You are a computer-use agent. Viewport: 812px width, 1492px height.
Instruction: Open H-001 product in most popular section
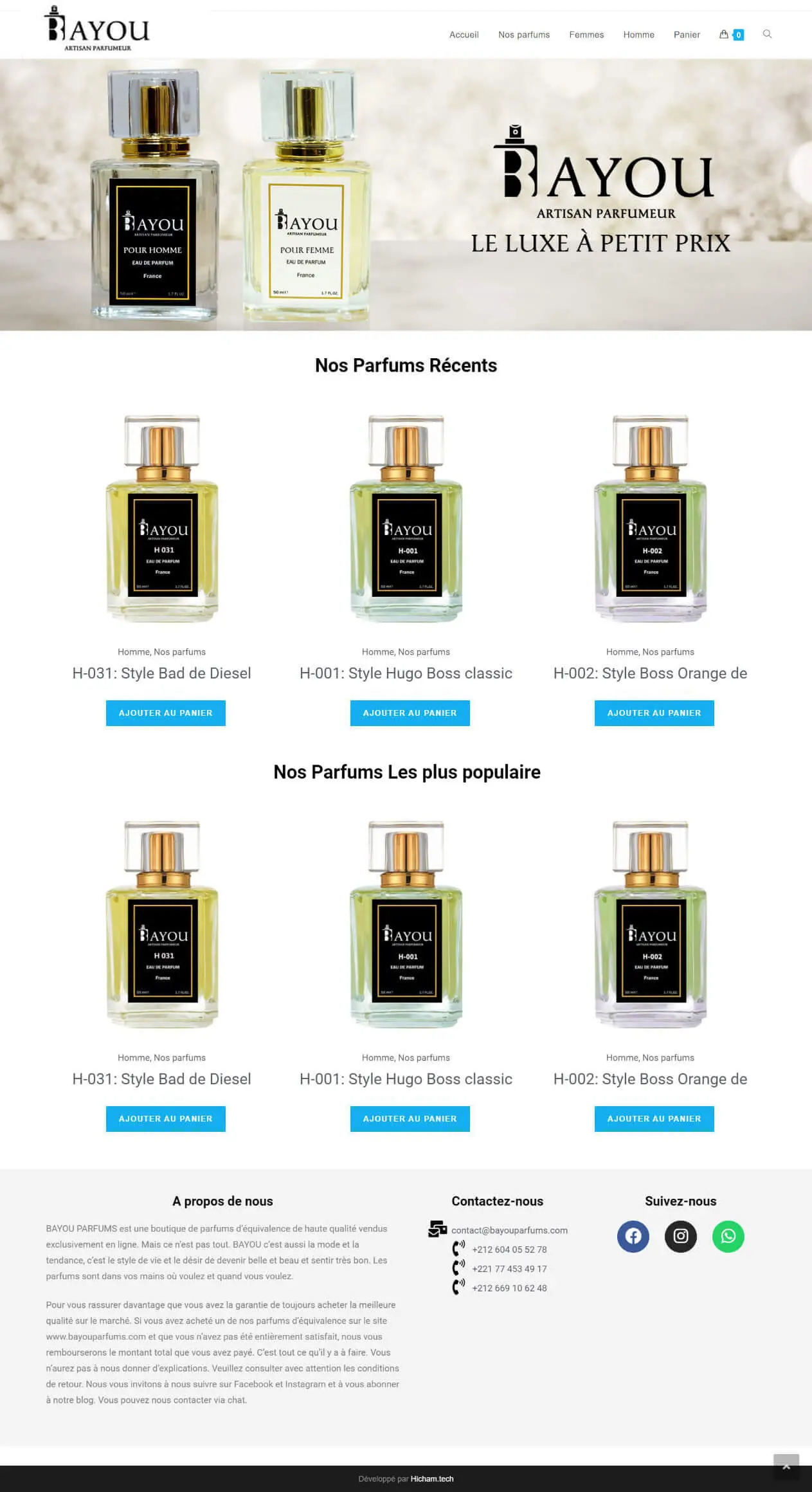tap(406, 1079)
